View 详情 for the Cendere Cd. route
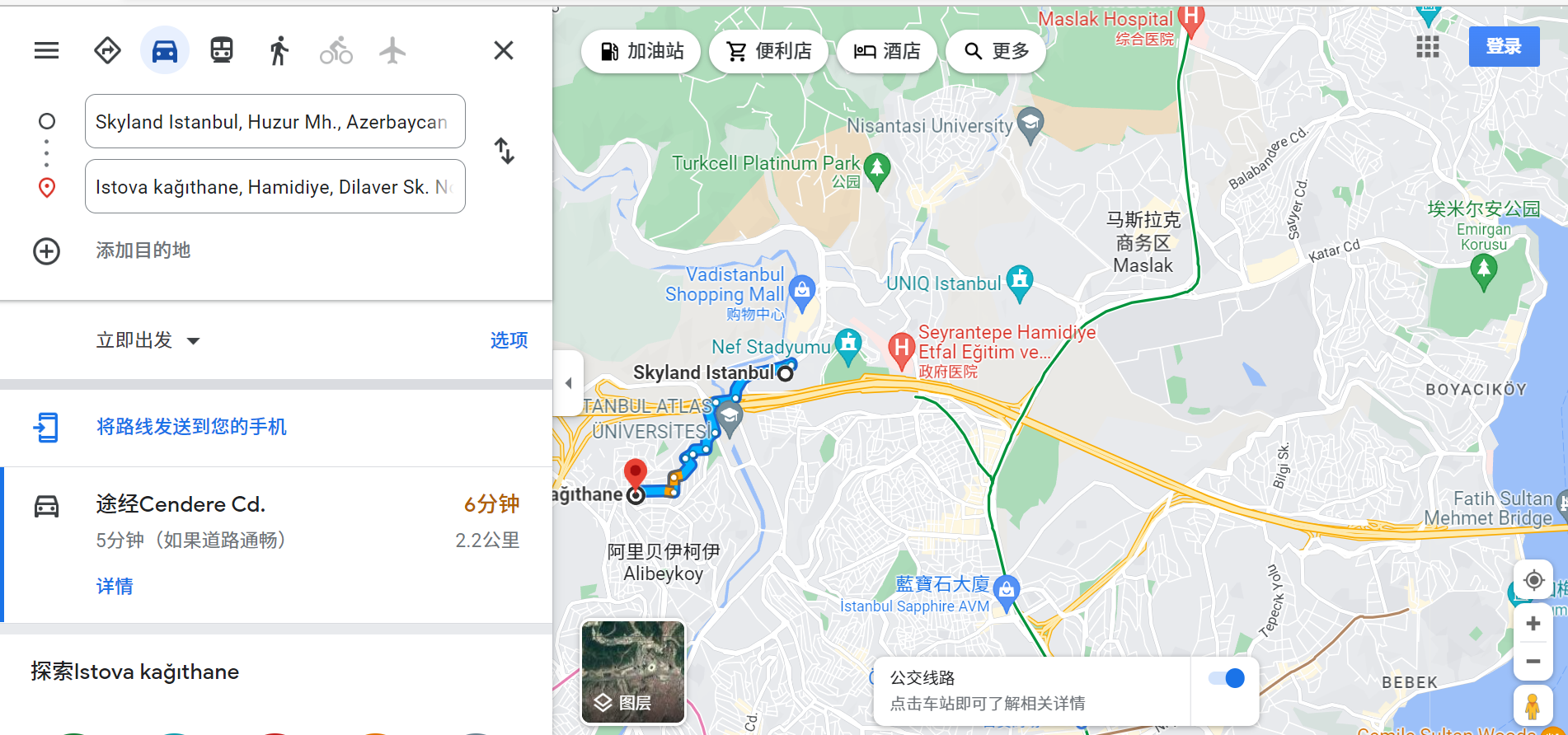The height and width of the screenshot is (735, 1568). 115,586
